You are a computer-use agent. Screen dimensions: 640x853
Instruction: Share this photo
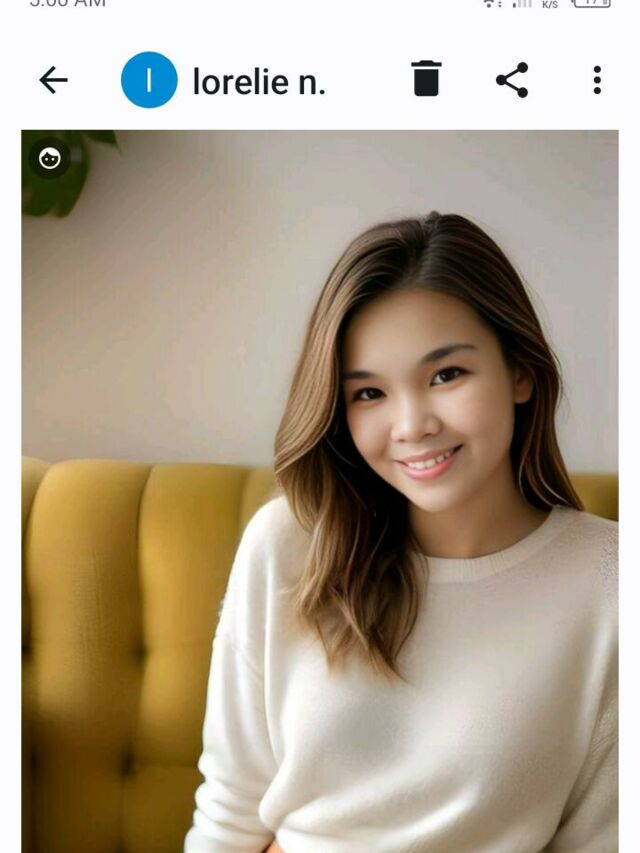pyautogui.click(x=512, y=80)
